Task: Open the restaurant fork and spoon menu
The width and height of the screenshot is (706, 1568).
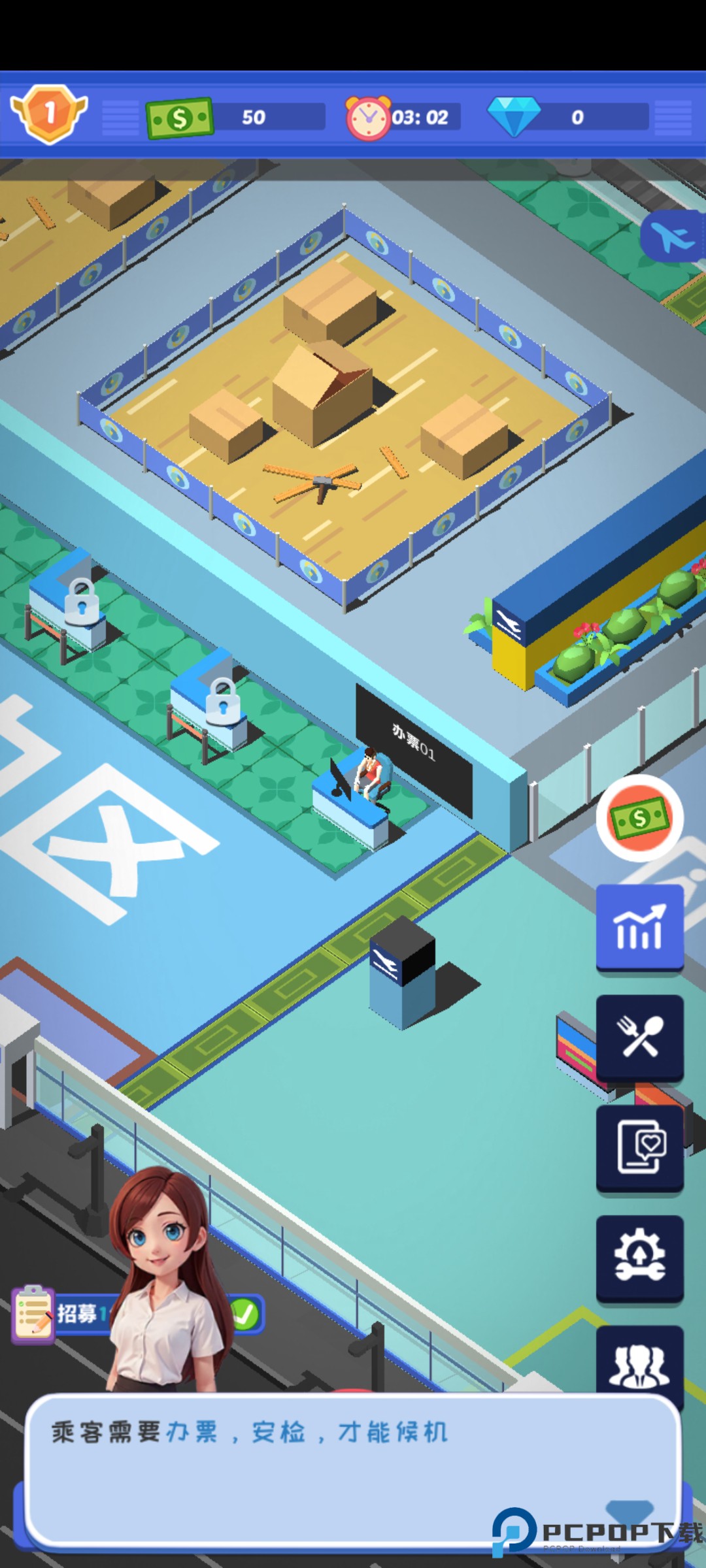Action: click(x=639, y=1037)
